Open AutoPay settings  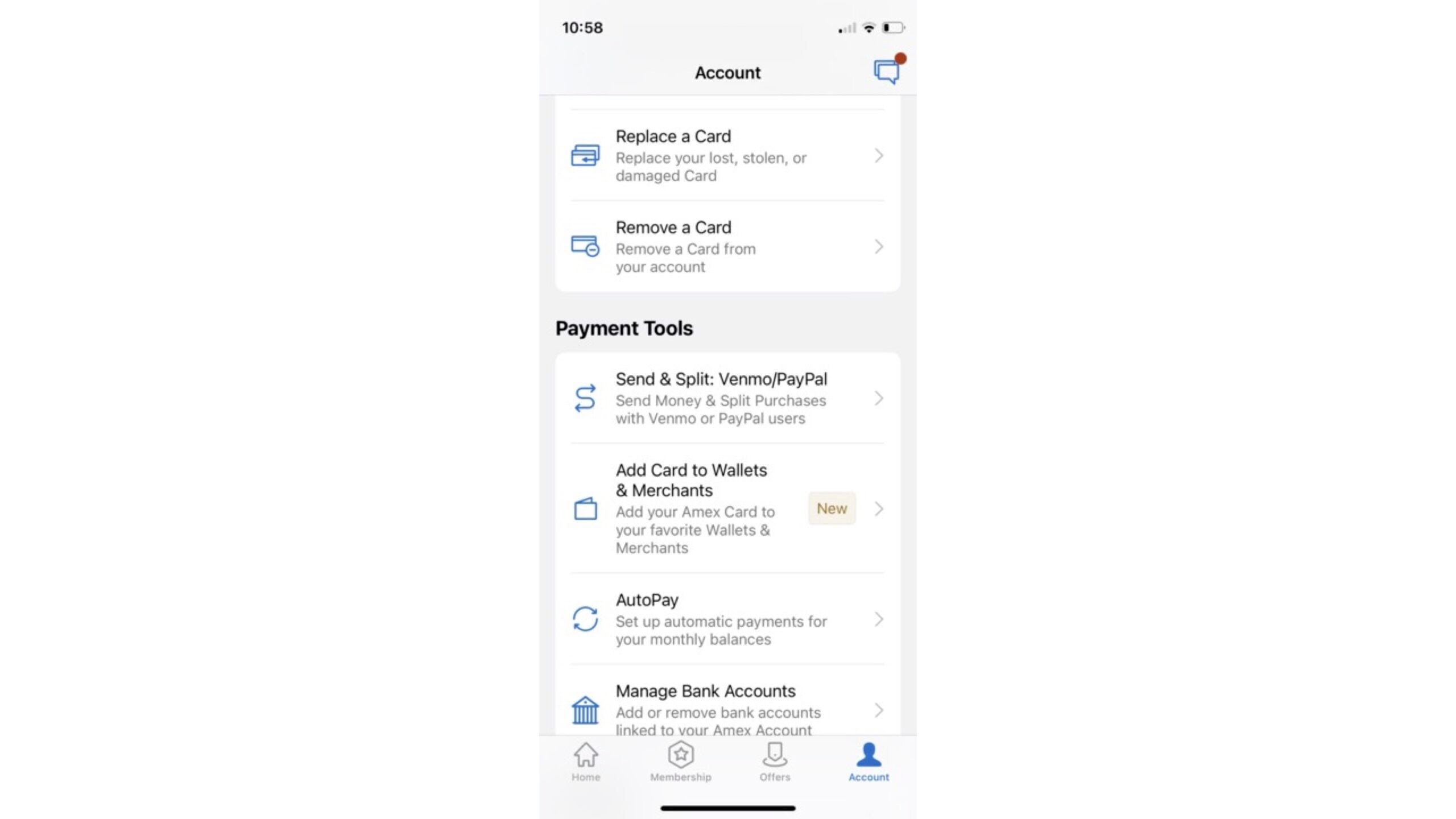(x=727, y=619)
